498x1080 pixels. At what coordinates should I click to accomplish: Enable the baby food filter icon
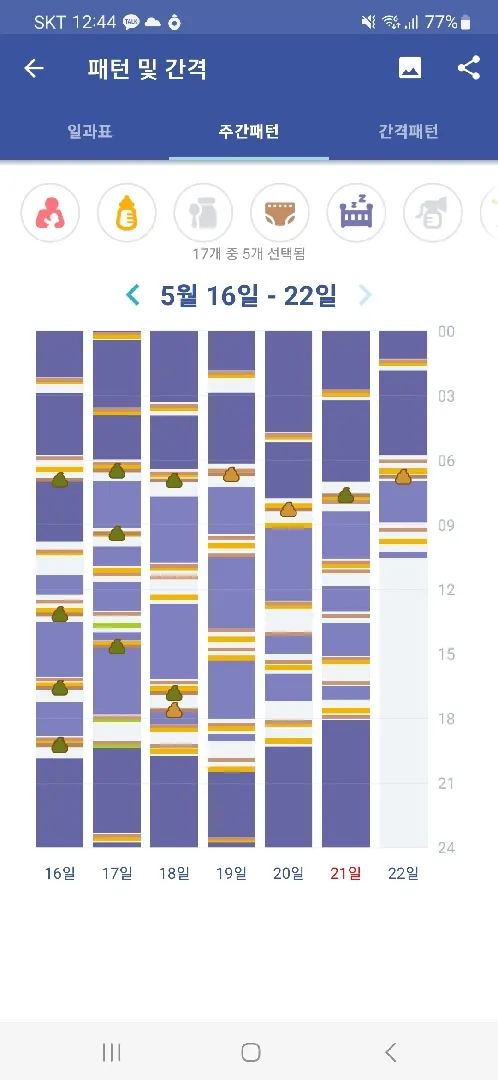[x=203, y=213]
